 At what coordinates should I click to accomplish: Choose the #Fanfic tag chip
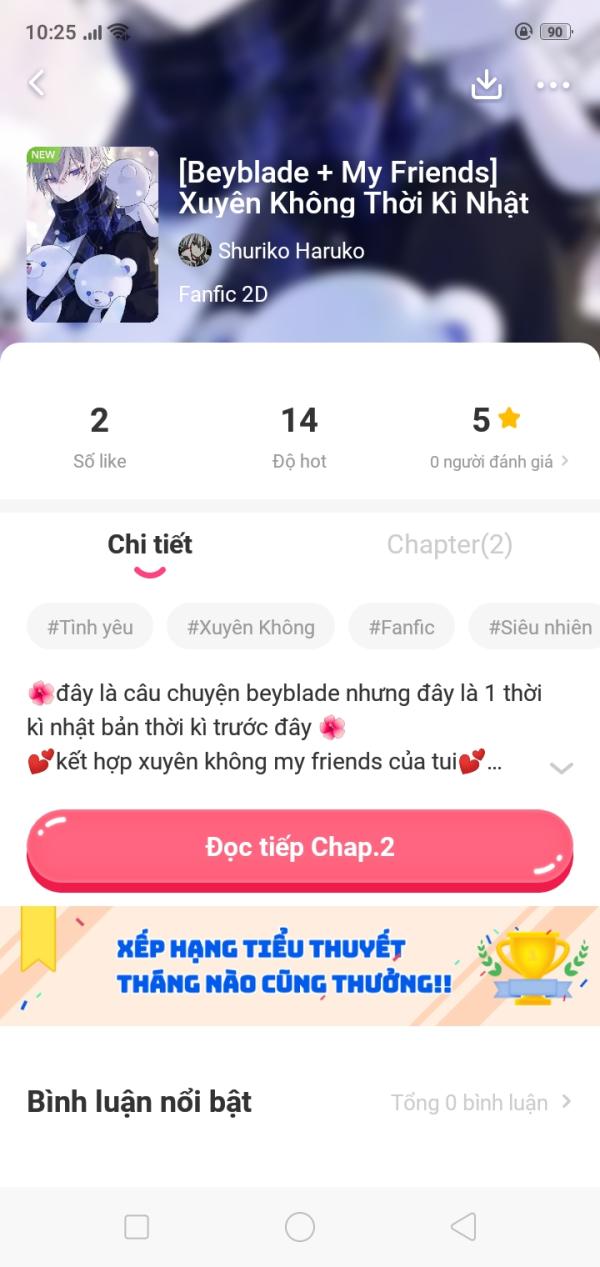[401, 627]
